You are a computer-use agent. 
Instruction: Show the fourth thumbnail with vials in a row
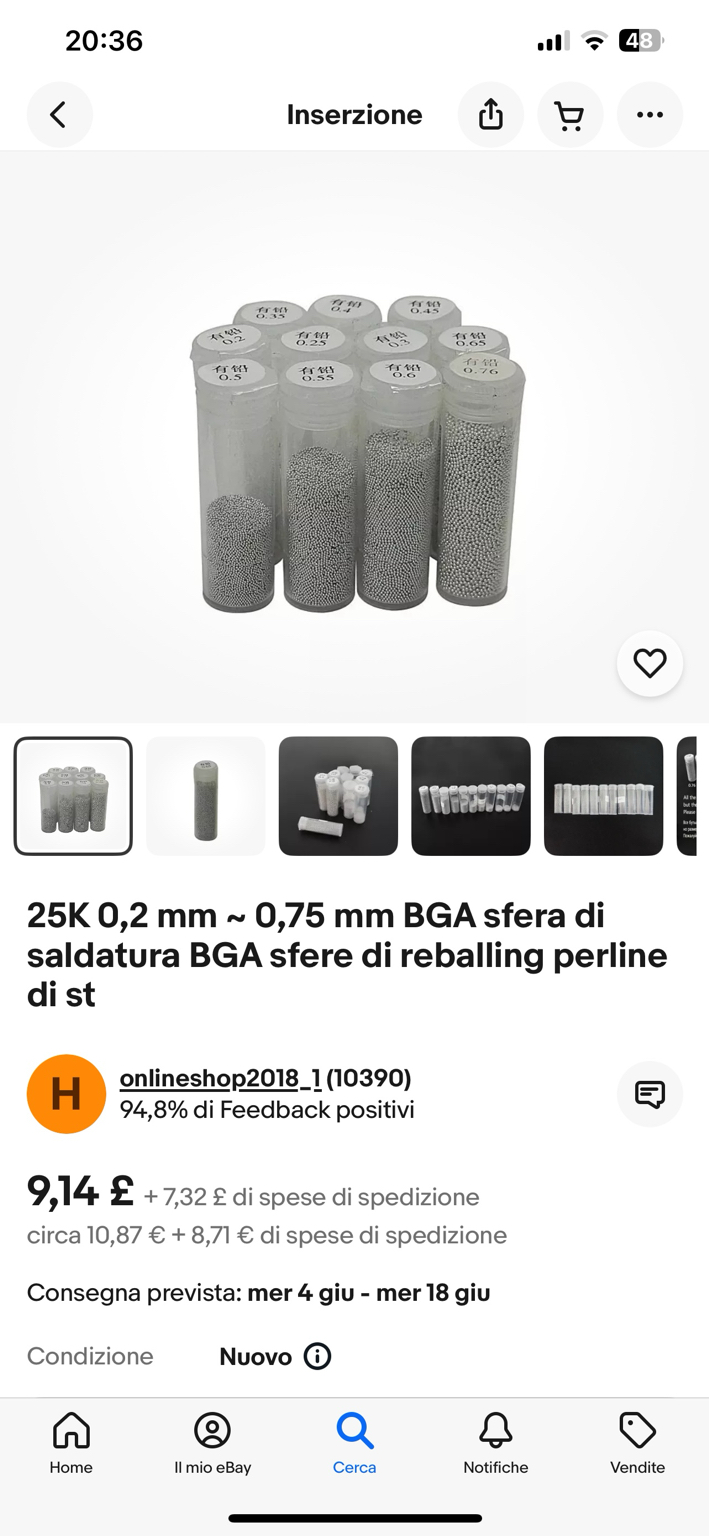tap(471, 796)
